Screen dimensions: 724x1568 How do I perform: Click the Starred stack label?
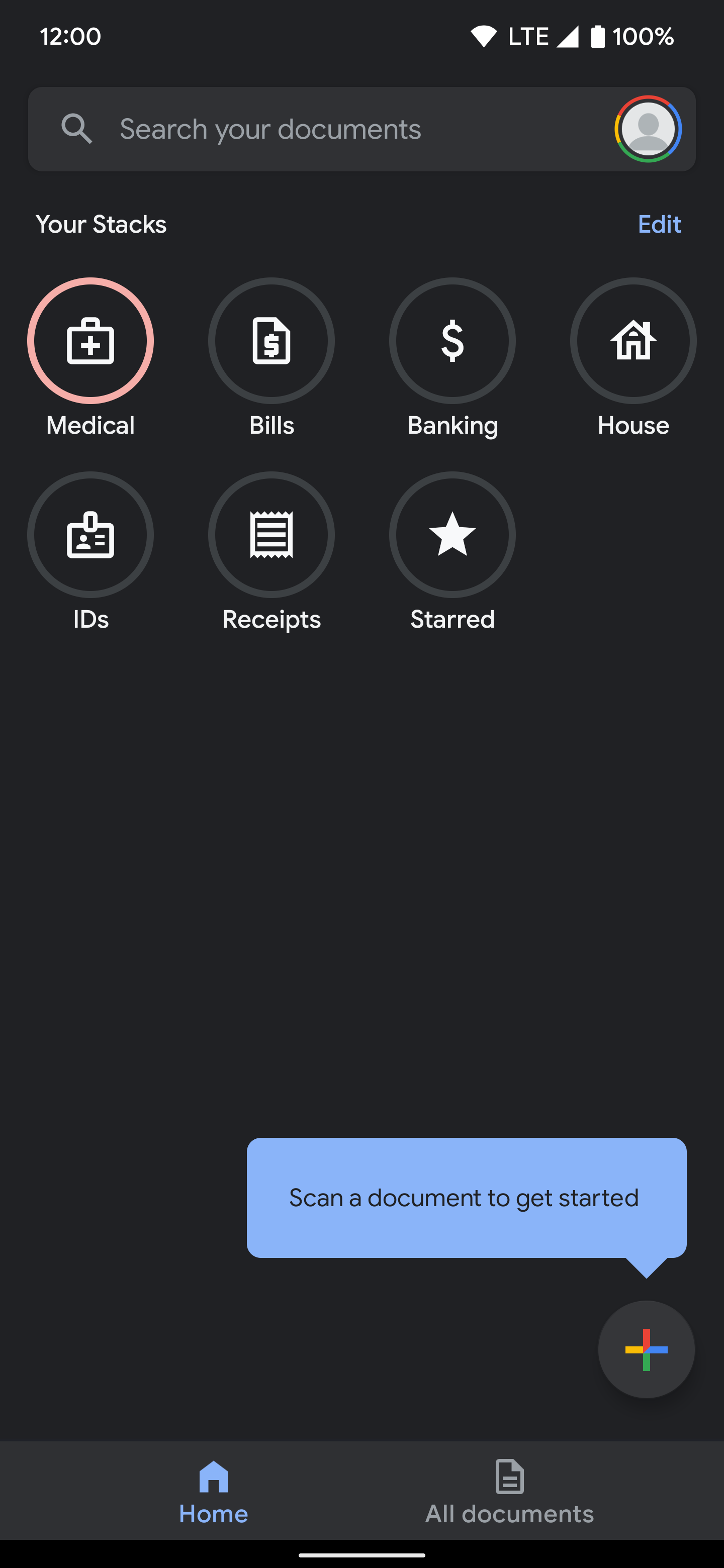(x=452, y=619)
